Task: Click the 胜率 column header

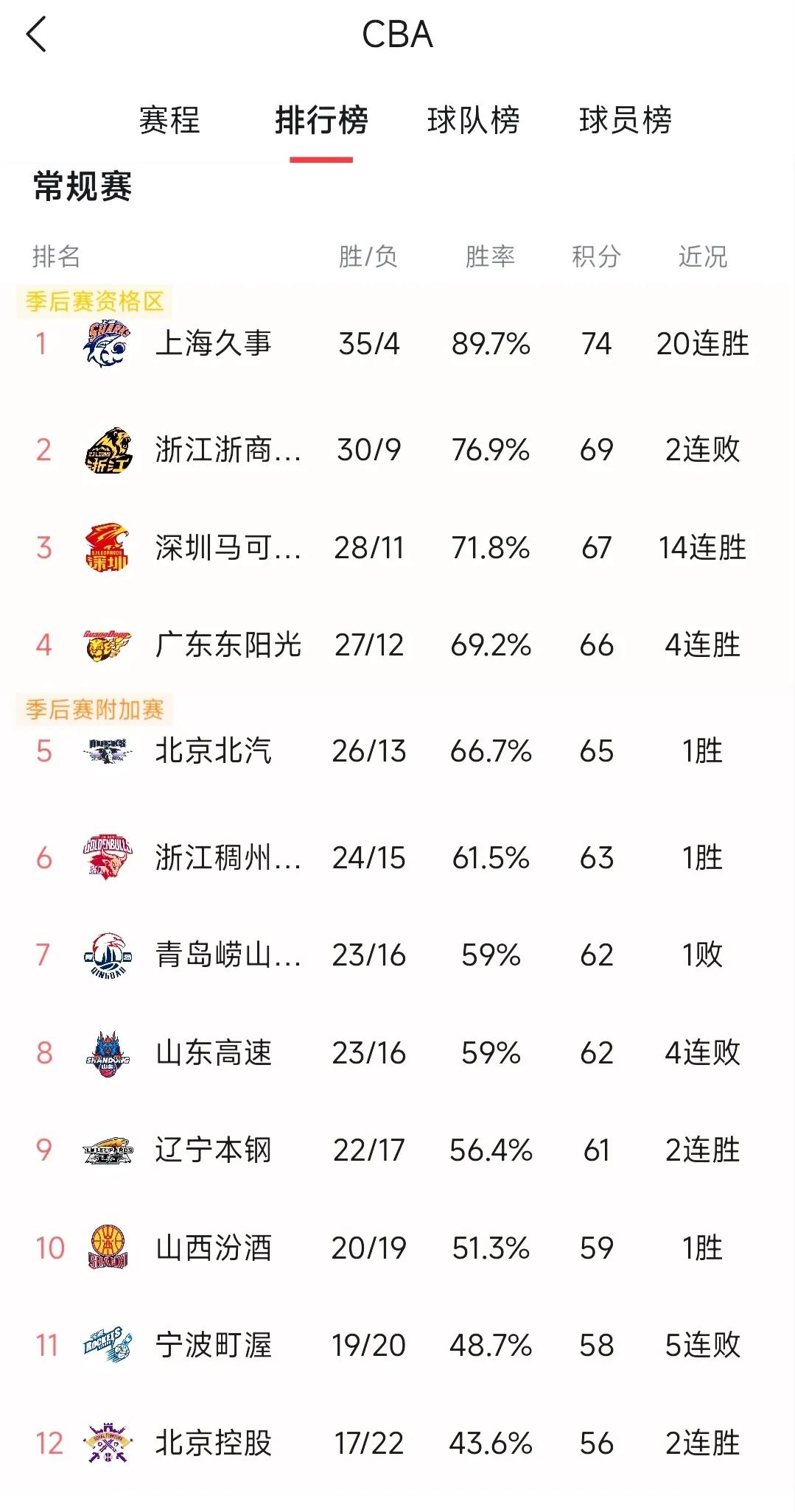Action: click(x=490, y=256)
